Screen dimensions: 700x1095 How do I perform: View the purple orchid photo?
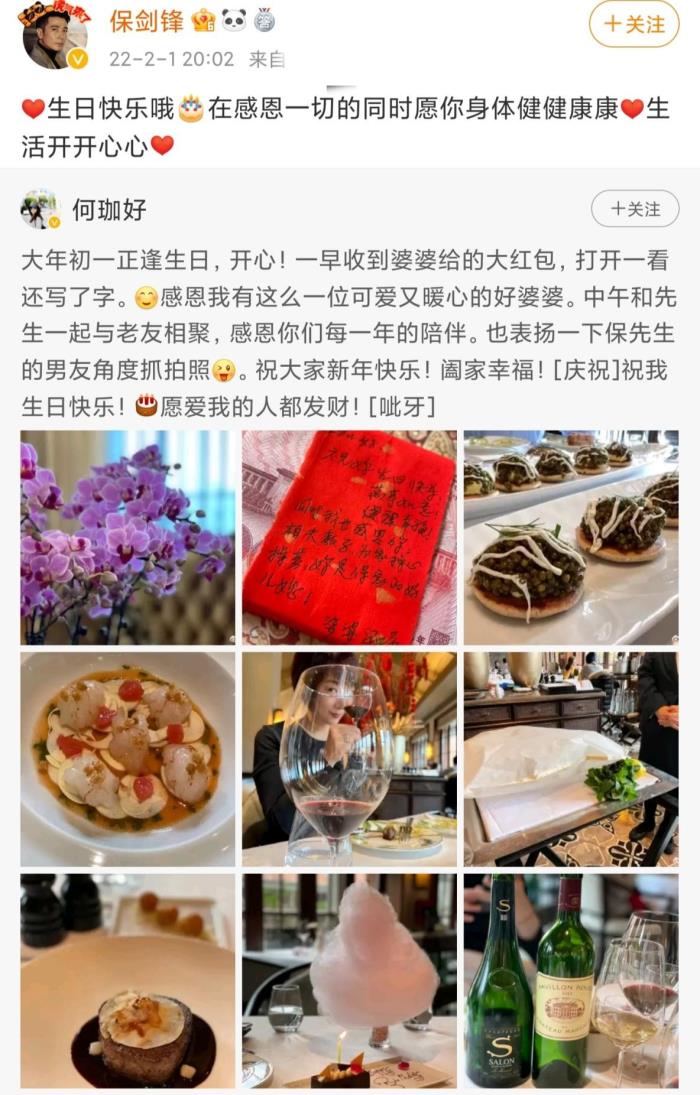128,537
